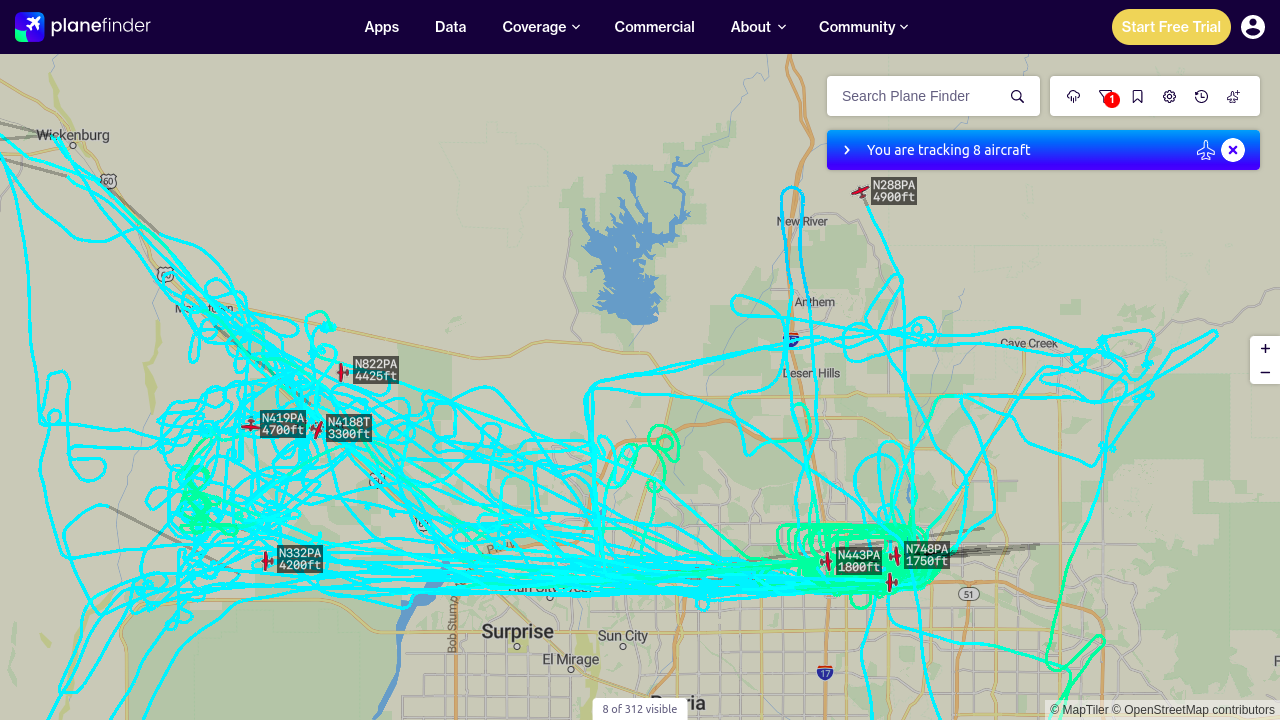Zoom in on the map
The image size is (1280, 720).
pyautogui.click(x=1265, y=349)
